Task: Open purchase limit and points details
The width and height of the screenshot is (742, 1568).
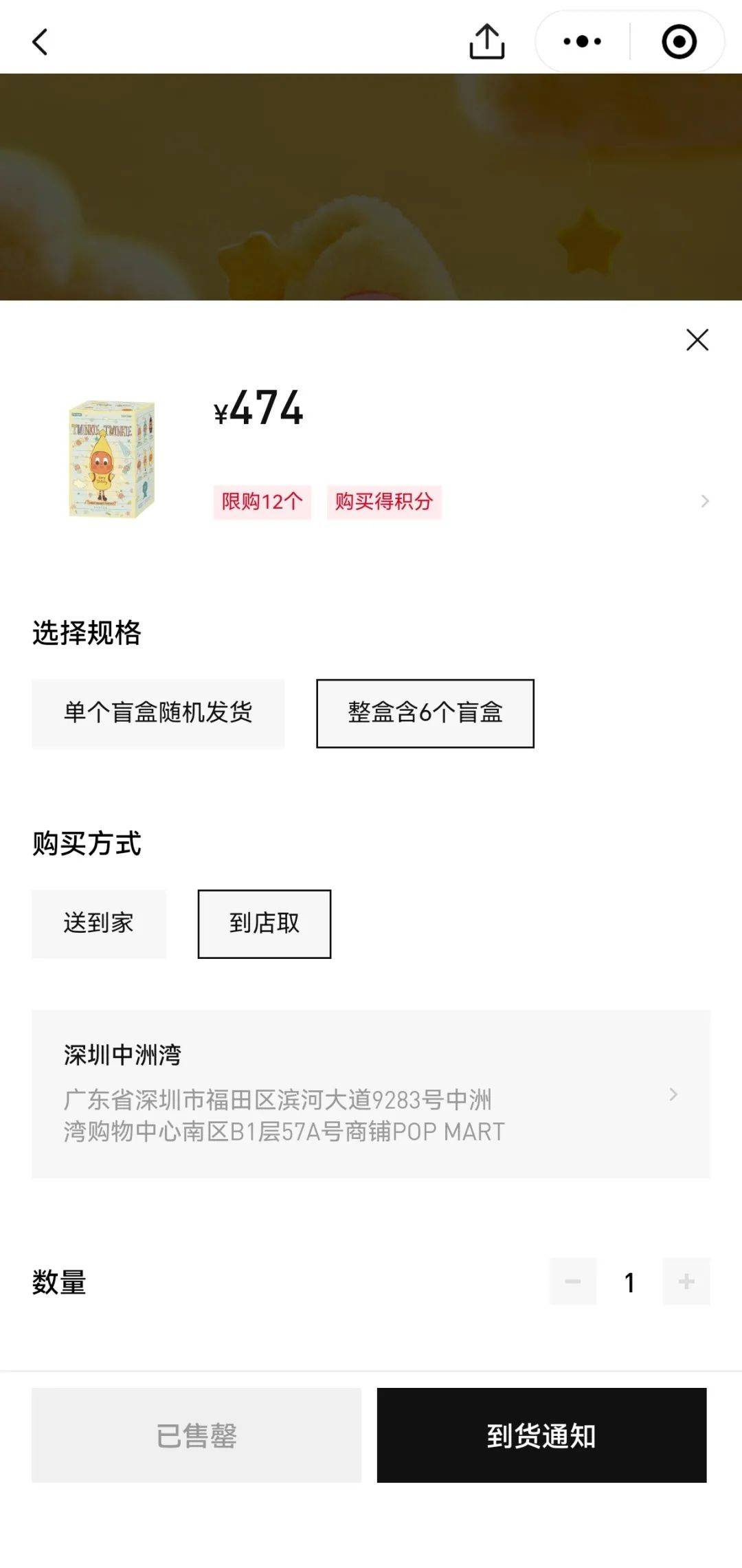Action: pyautogui.click(x=704, y=501)
